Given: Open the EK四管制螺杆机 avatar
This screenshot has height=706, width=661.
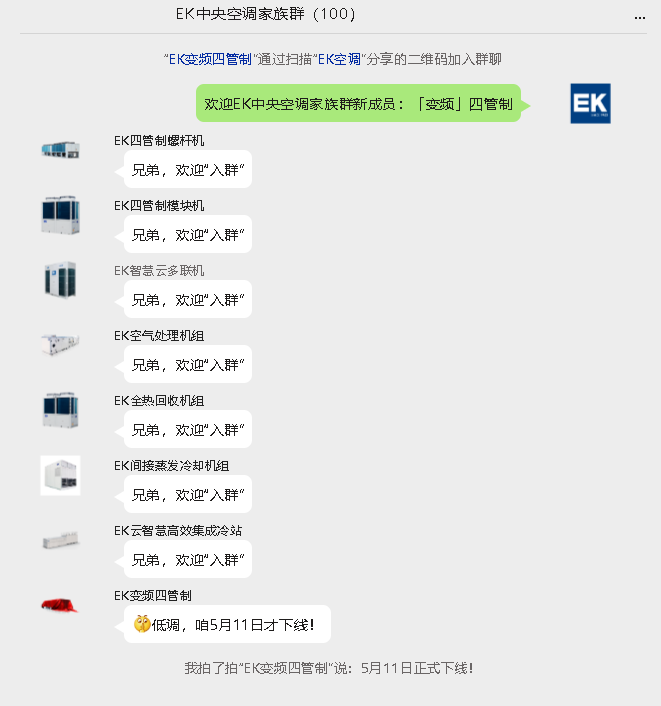Looking at the screenshot, I should 60,150.
